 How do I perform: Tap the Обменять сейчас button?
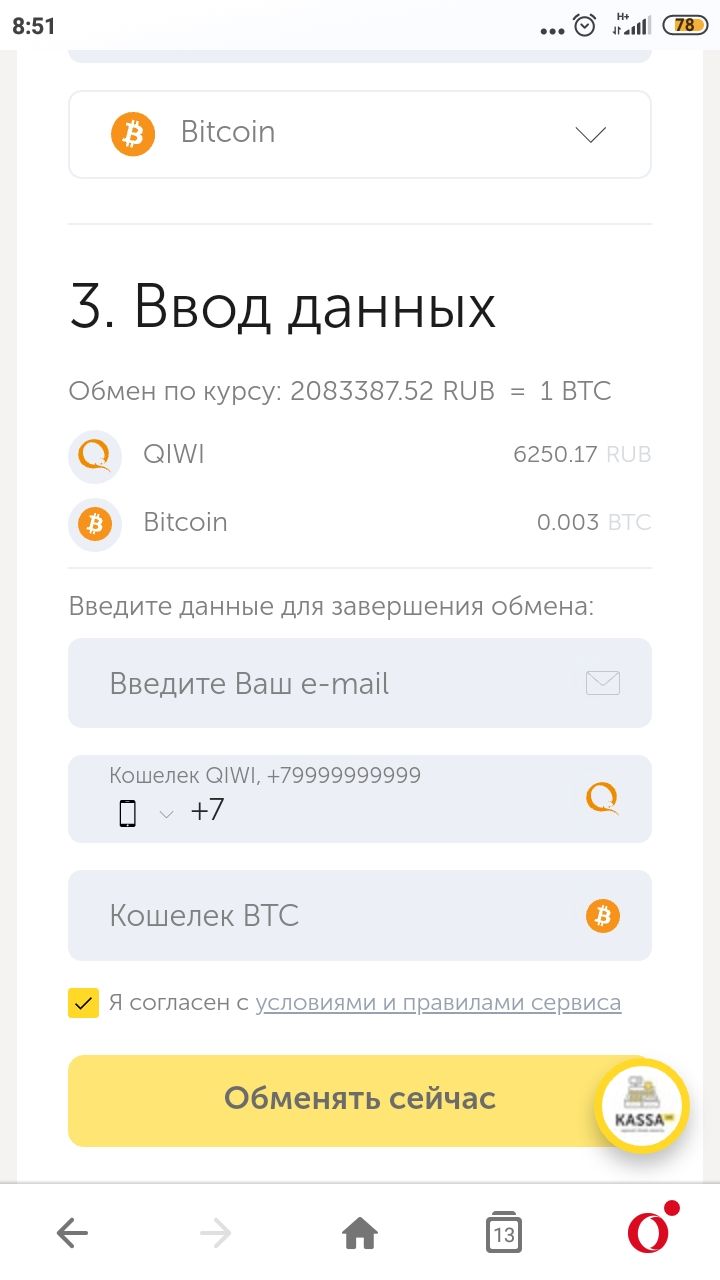pos(360,1099)
